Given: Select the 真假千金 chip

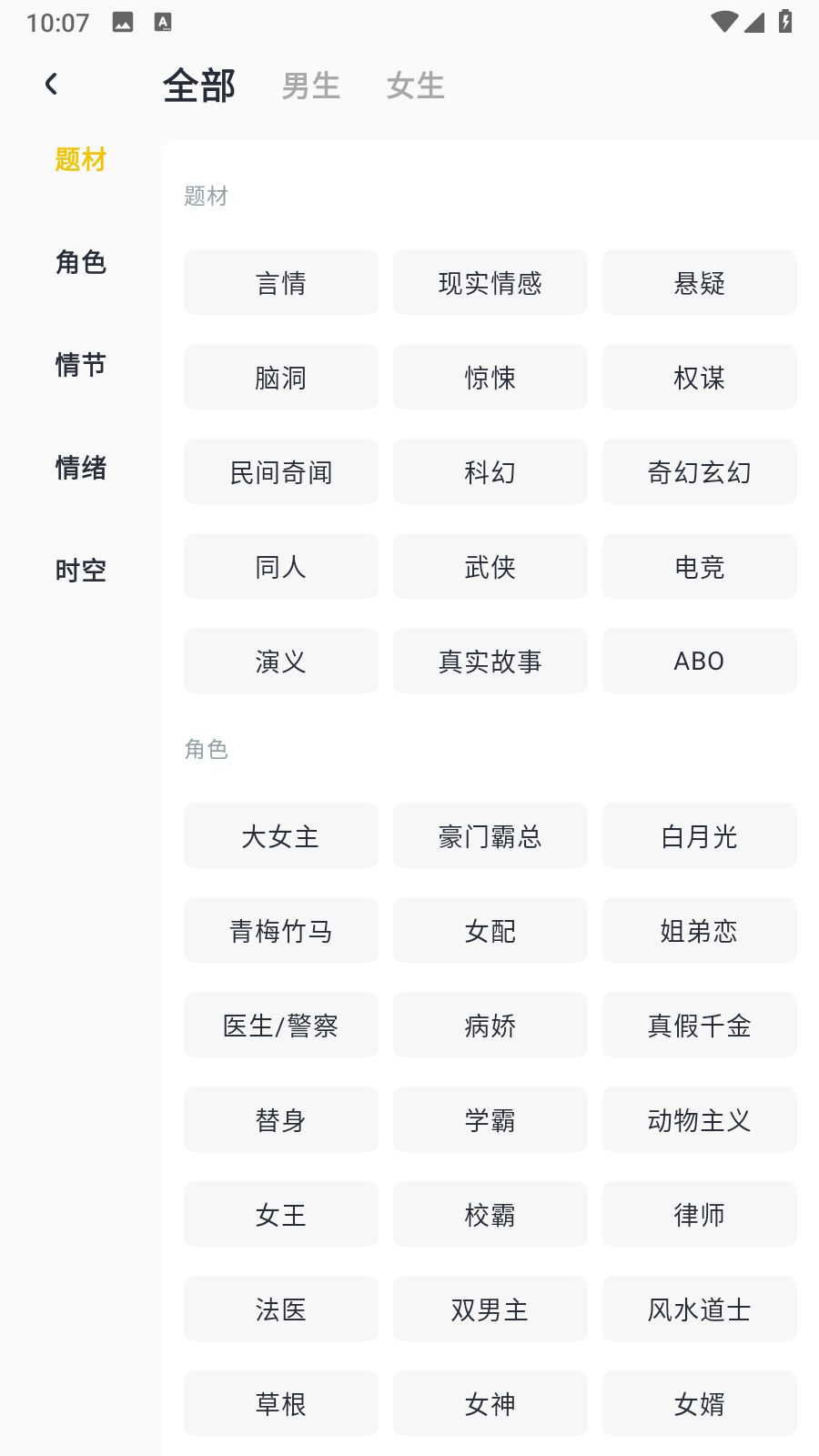Looking at the screenshot, I should coord(700,1025).
